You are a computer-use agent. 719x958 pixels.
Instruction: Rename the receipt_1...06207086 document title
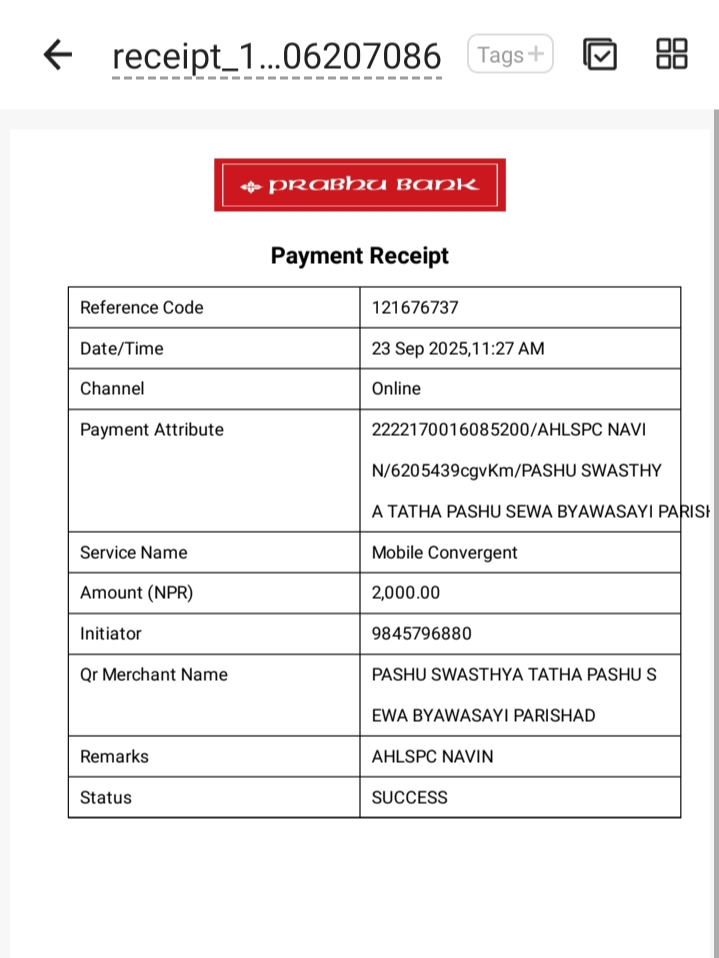[x=277, y=56]
